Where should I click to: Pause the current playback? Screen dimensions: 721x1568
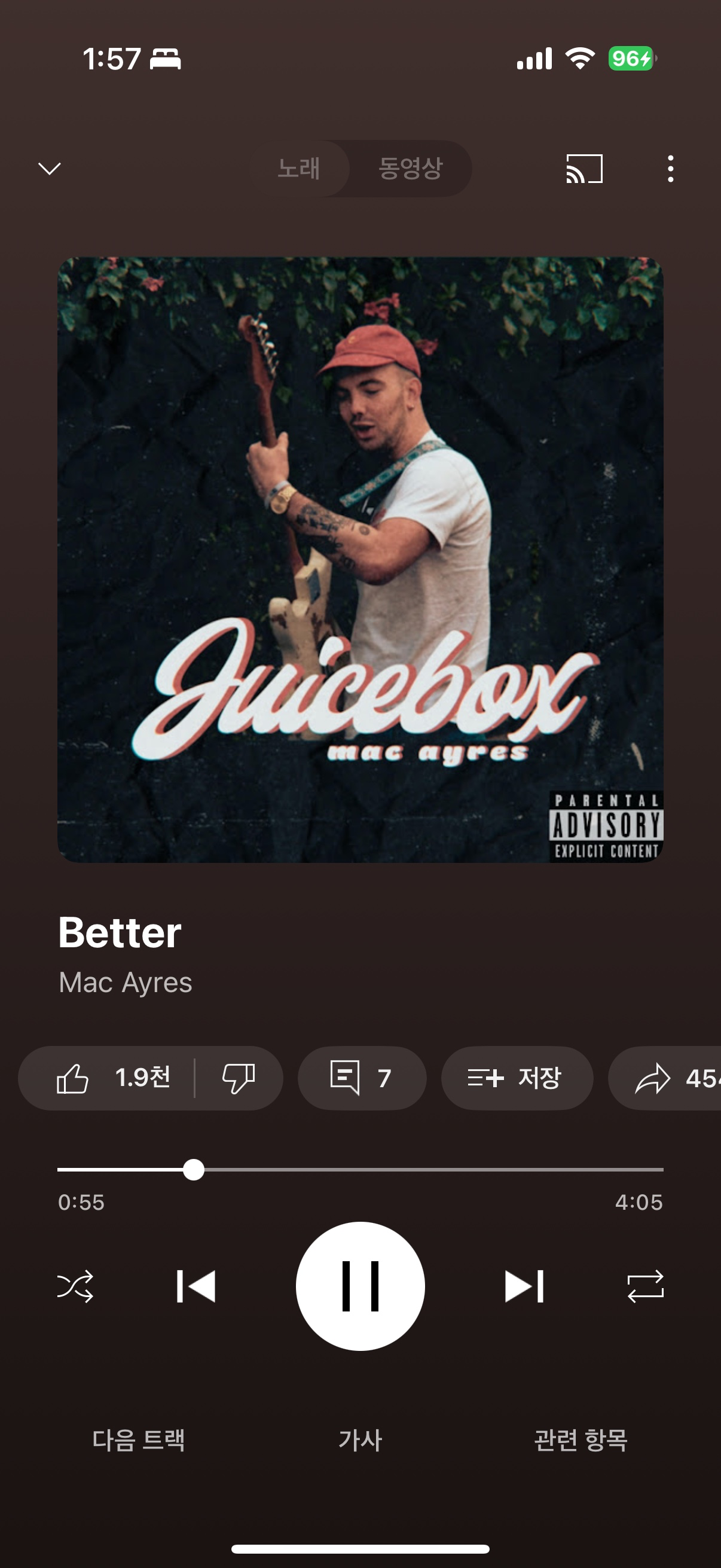(x=360, y=1286)
